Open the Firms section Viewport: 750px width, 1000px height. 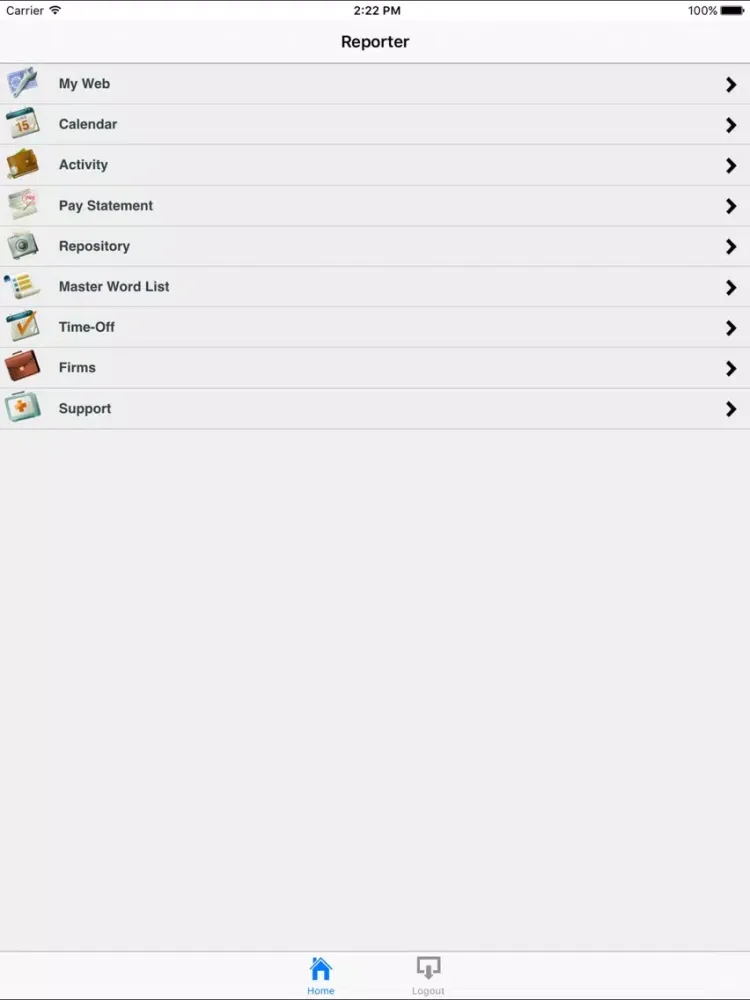375,368
